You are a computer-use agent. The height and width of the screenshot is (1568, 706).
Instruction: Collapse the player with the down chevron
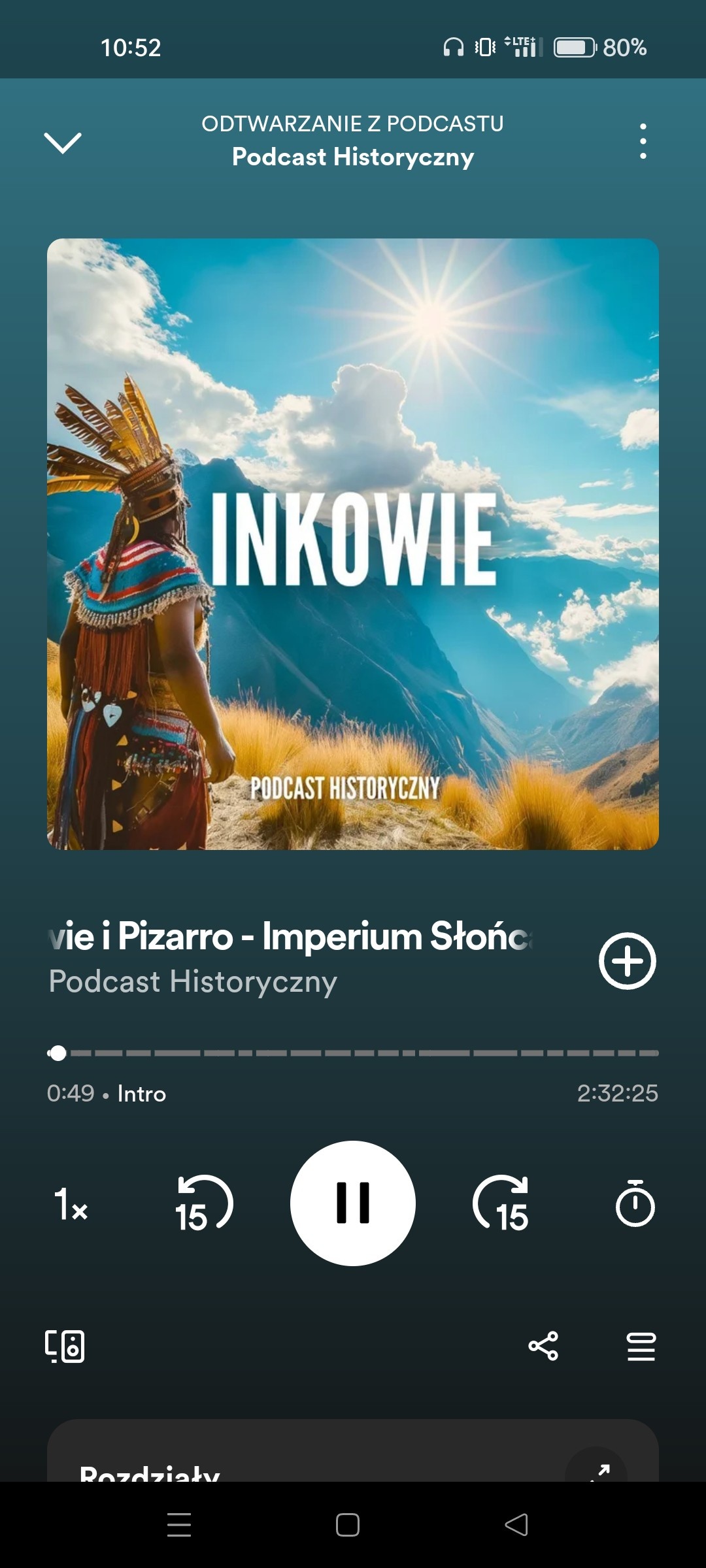(x=63, y=142)
